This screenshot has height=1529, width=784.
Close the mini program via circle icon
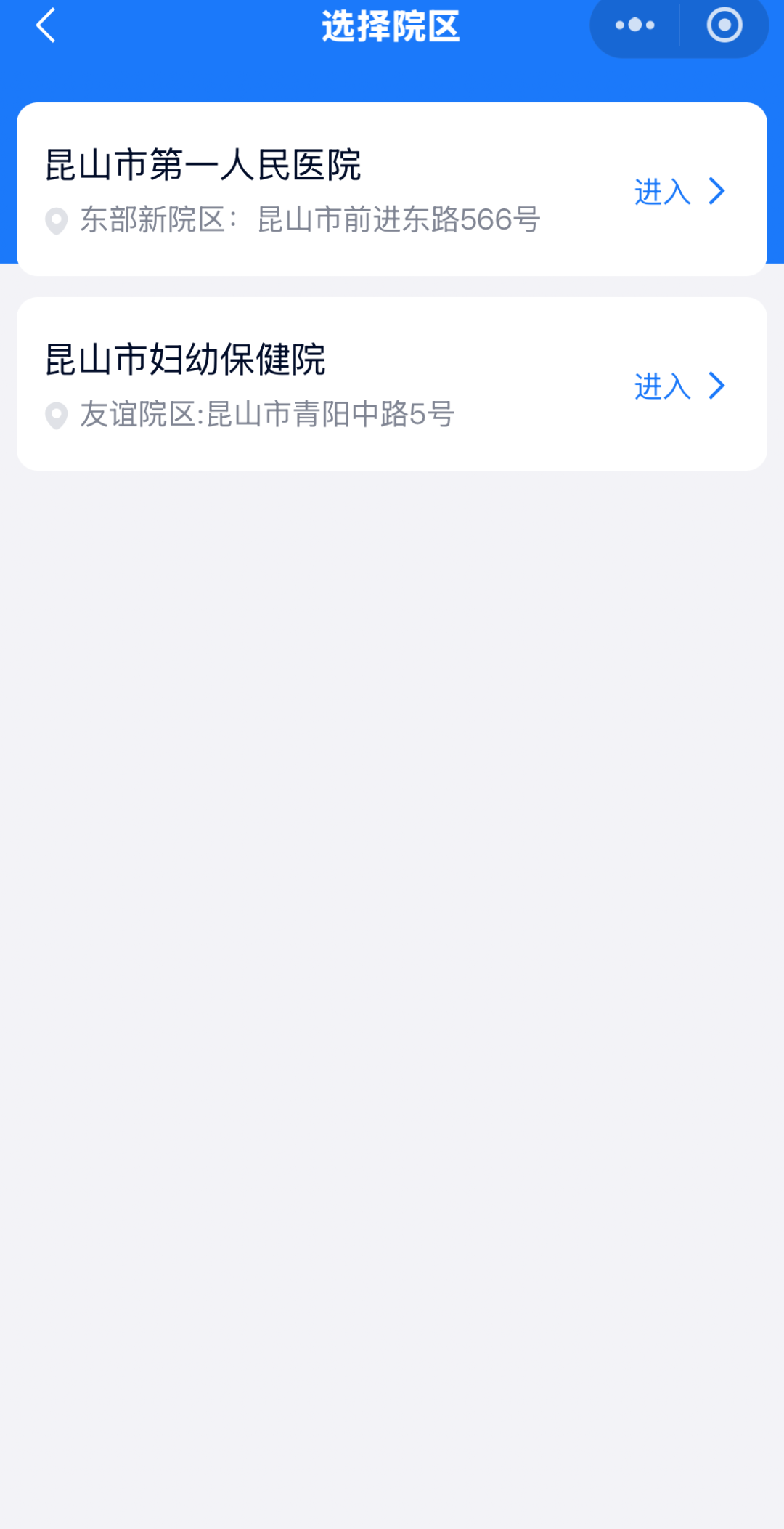(724, 25)
